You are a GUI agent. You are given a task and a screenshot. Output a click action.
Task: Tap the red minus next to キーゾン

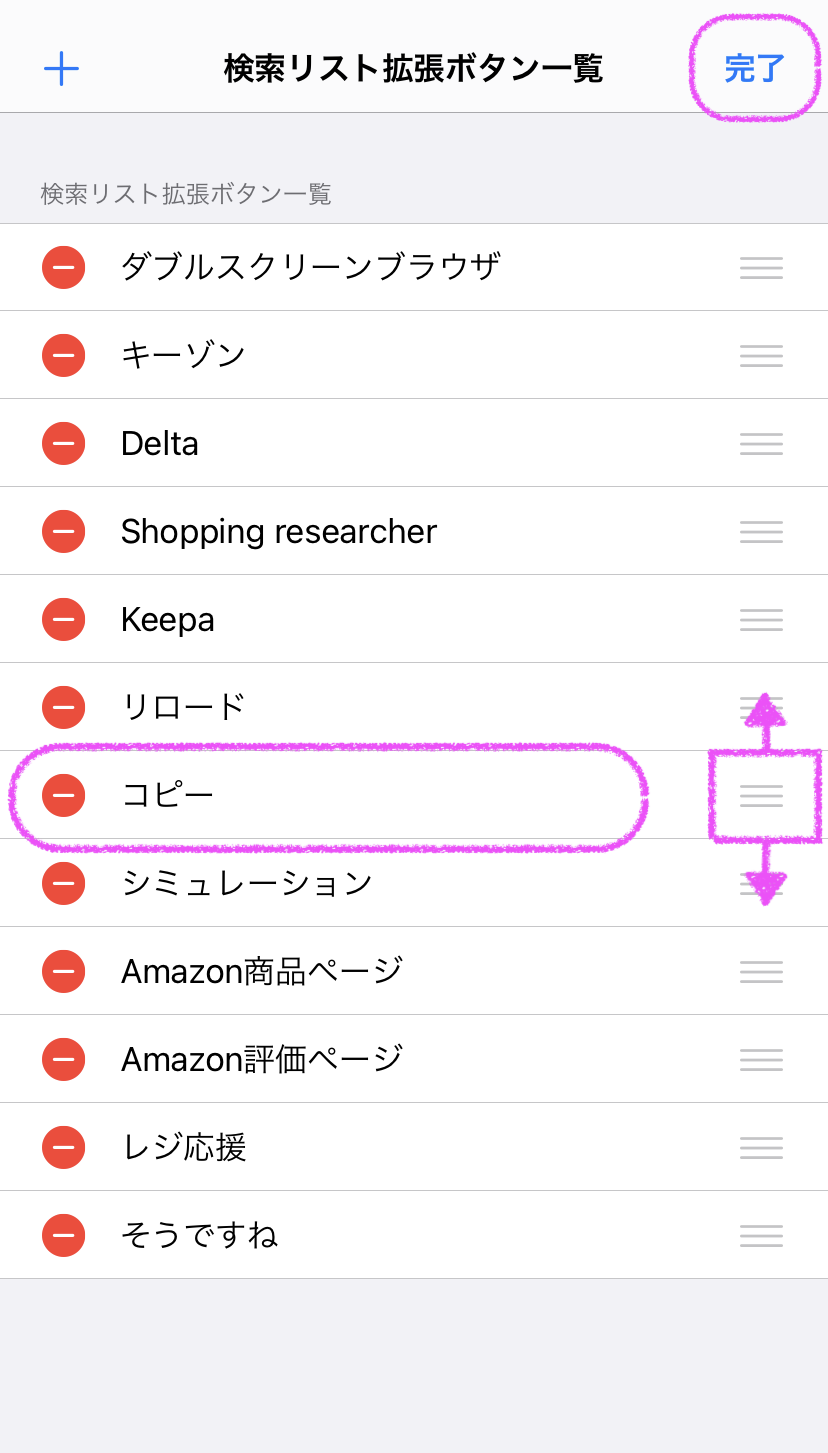click(x=63, y=355)
